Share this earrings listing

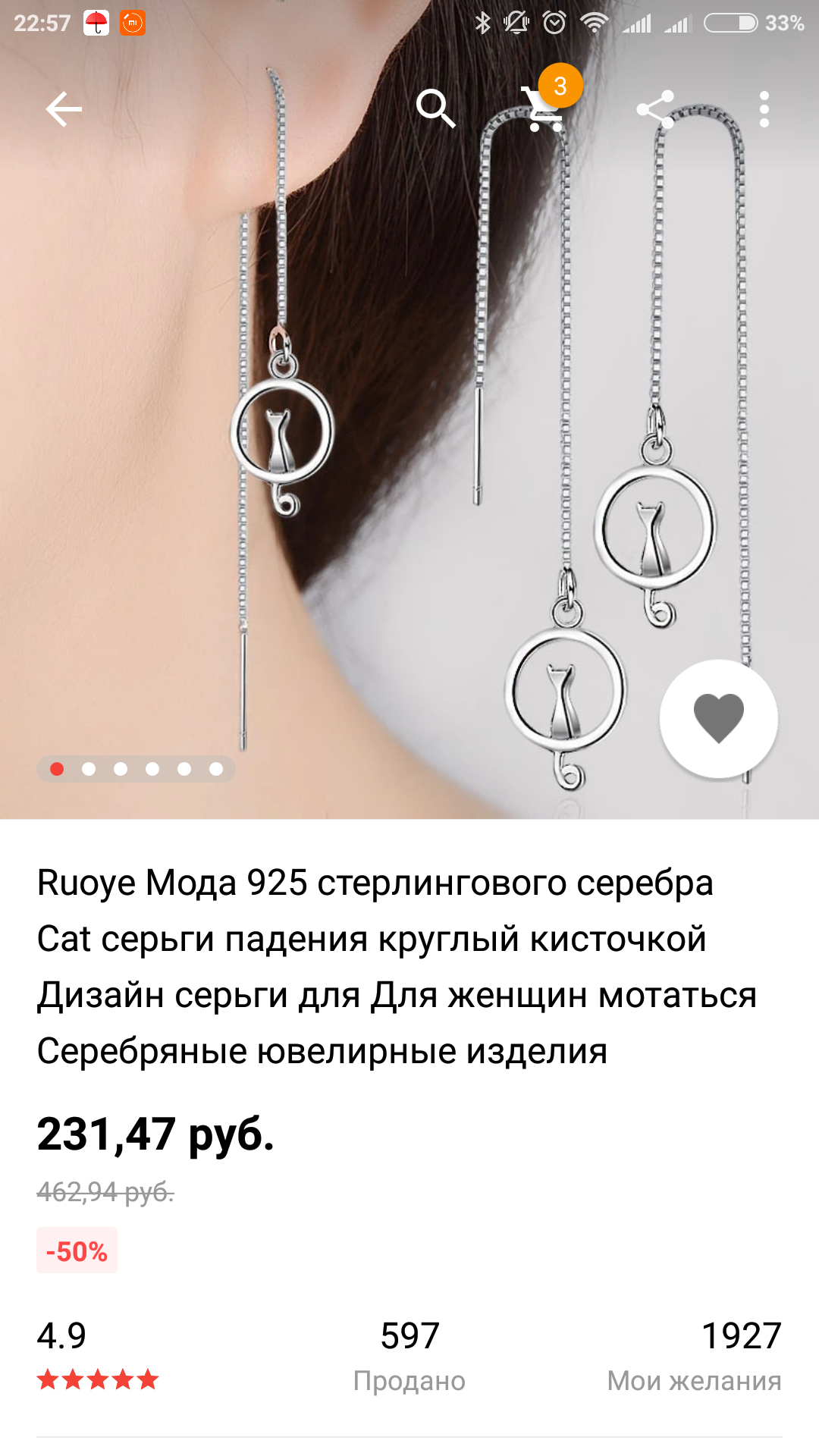coord(655,110)
